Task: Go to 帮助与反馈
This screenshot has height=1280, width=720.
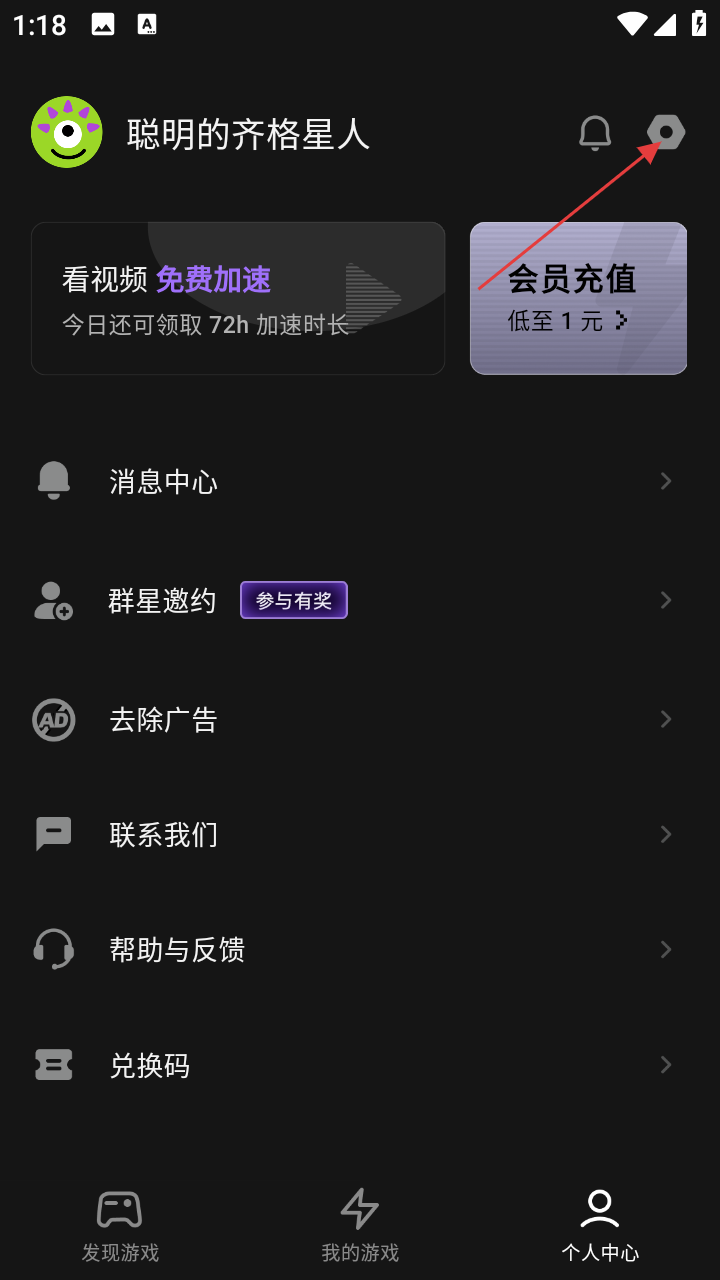Action: [360, 949]
